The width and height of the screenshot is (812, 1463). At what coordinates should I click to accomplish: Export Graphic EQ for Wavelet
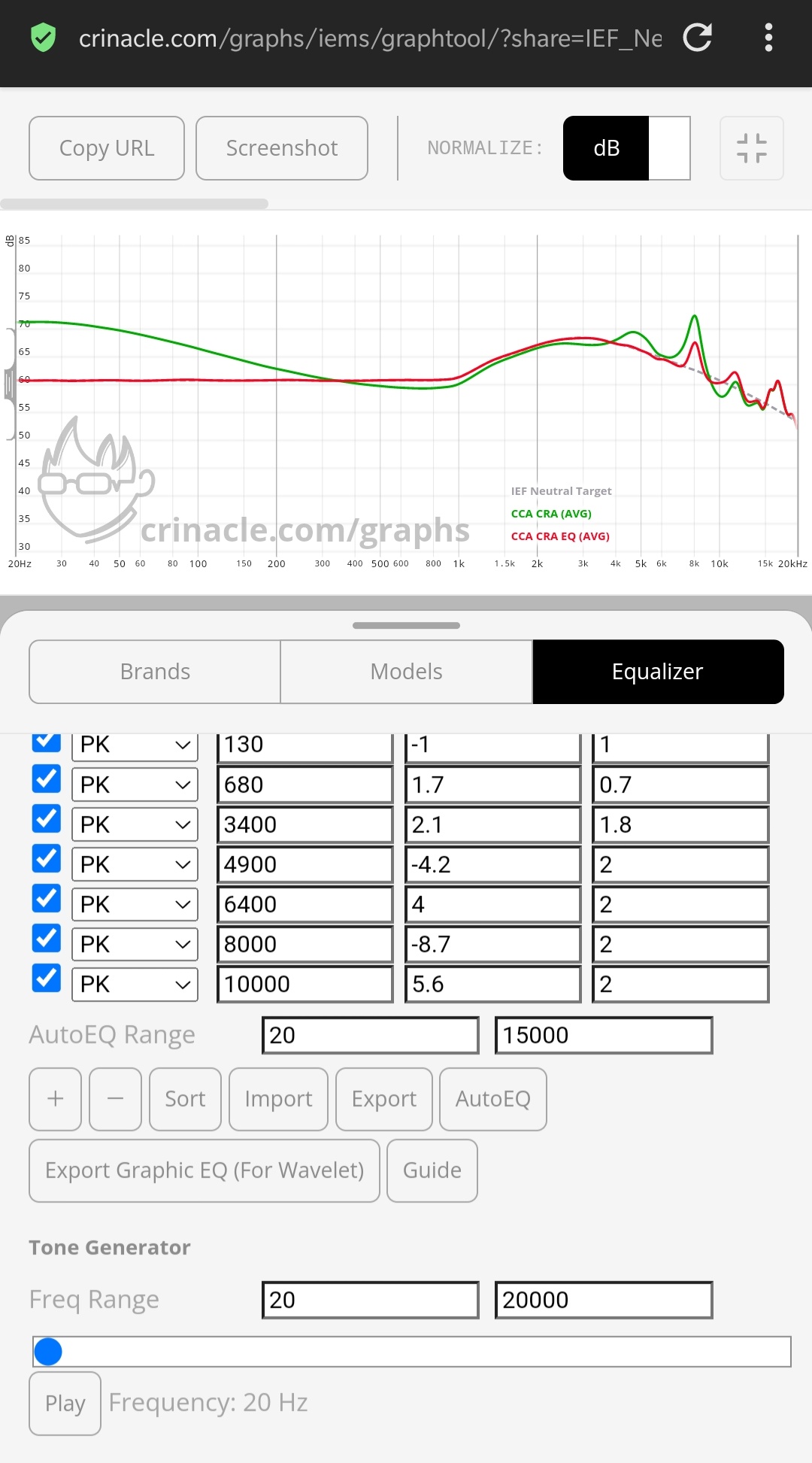click(x=204, y=1170)
